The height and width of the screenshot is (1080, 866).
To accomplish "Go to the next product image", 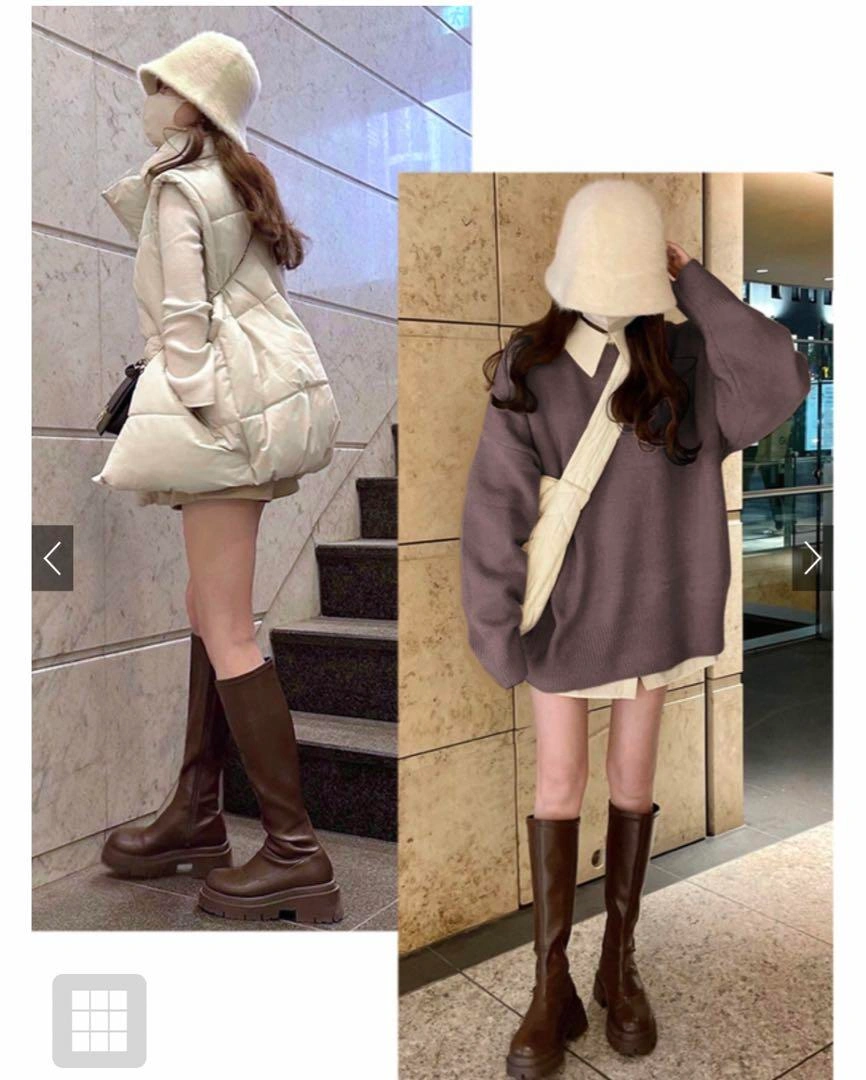I will click(812, 558).
